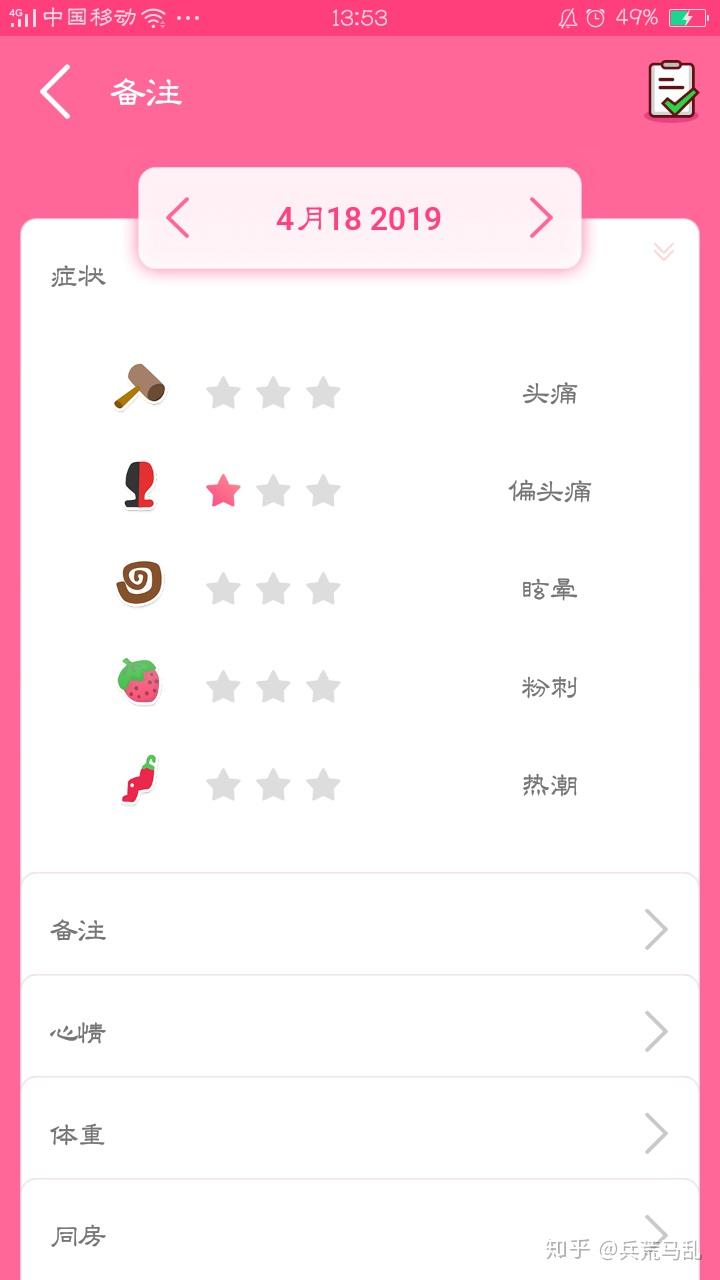The height and width of the screenshot is (1280, 720).
Task: Collapse the 症状 section
Action: click(663, 252)
